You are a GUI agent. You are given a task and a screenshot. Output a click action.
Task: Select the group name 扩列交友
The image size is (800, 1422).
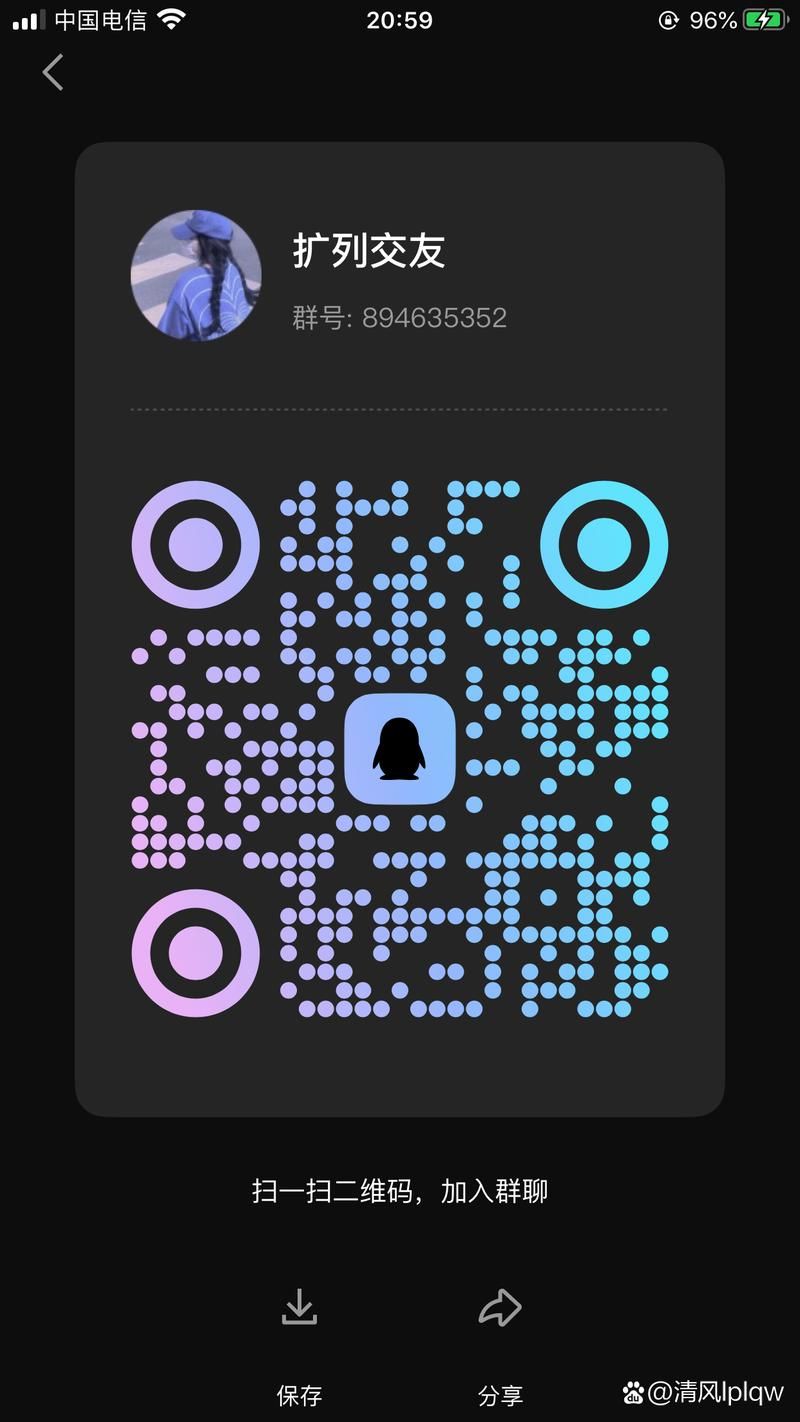(371, 251)
